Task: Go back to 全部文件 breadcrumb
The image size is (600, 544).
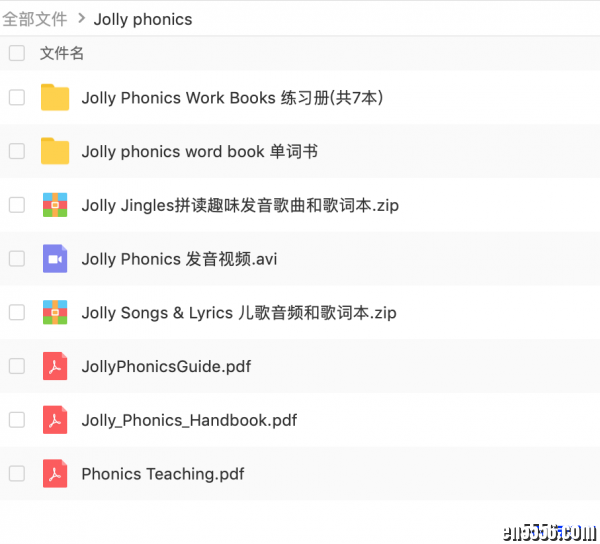Action: [x=35, y=19]
